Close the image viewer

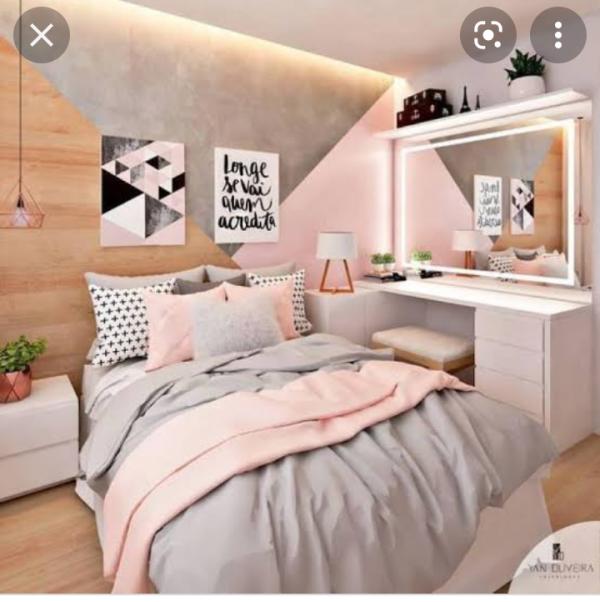tap(41, 35)
